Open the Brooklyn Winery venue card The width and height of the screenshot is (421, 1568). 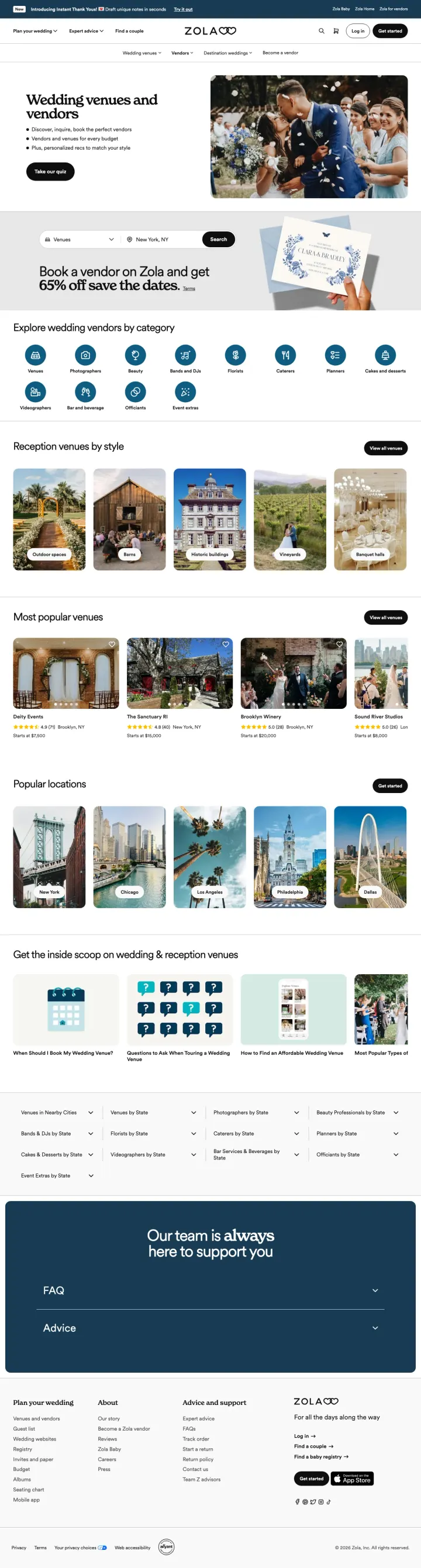[x=293, y=673]
